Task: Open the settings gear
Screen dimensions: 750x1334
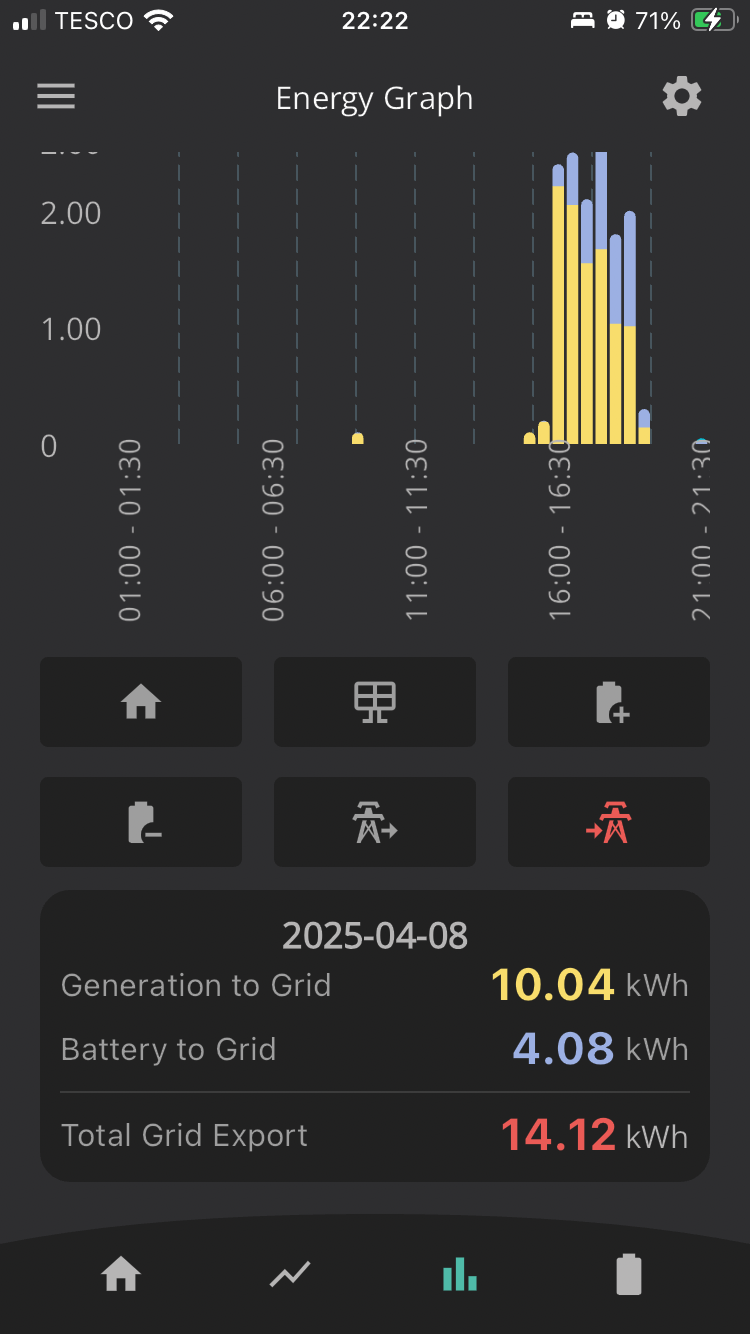Action: click(x=682, y=97)
